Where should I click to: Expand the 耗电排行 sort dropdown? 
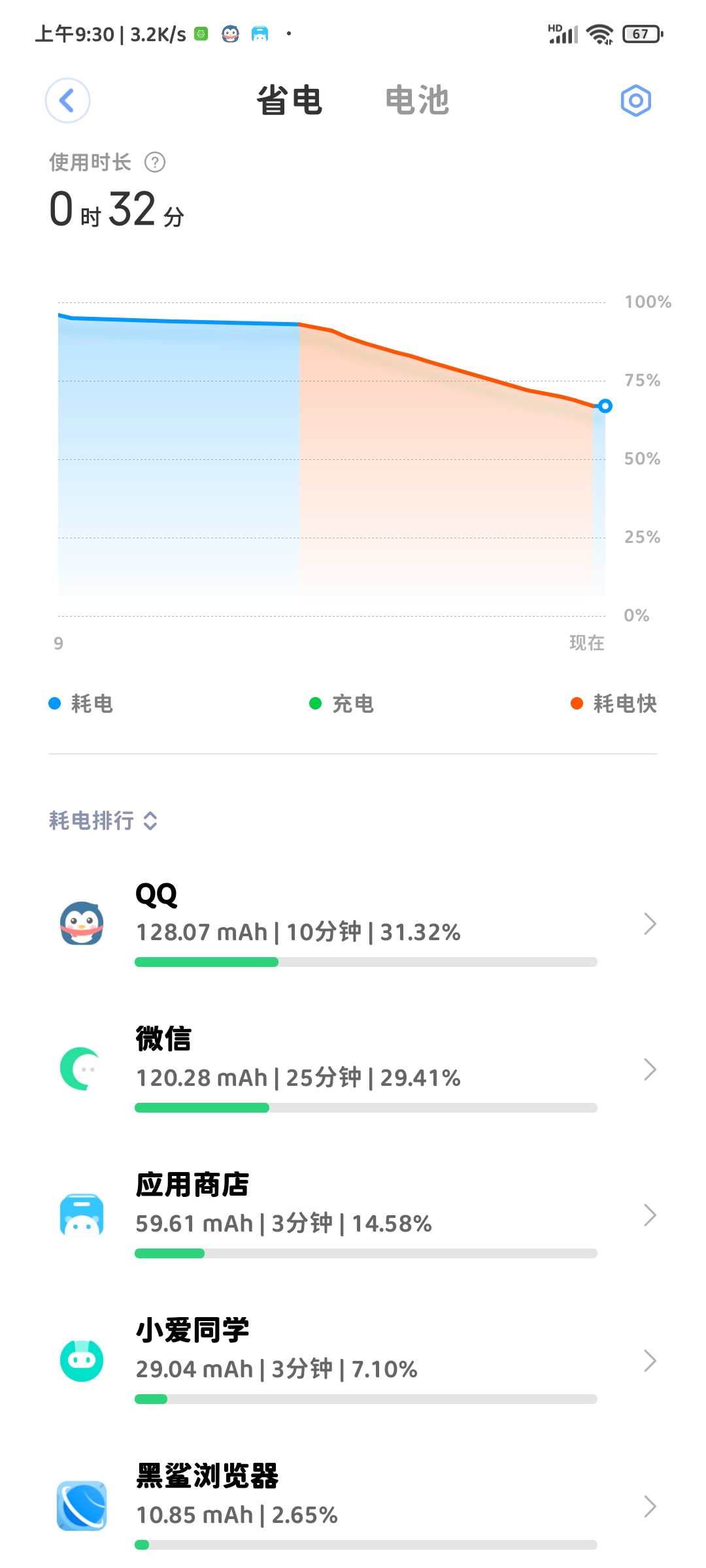point(103,821)
